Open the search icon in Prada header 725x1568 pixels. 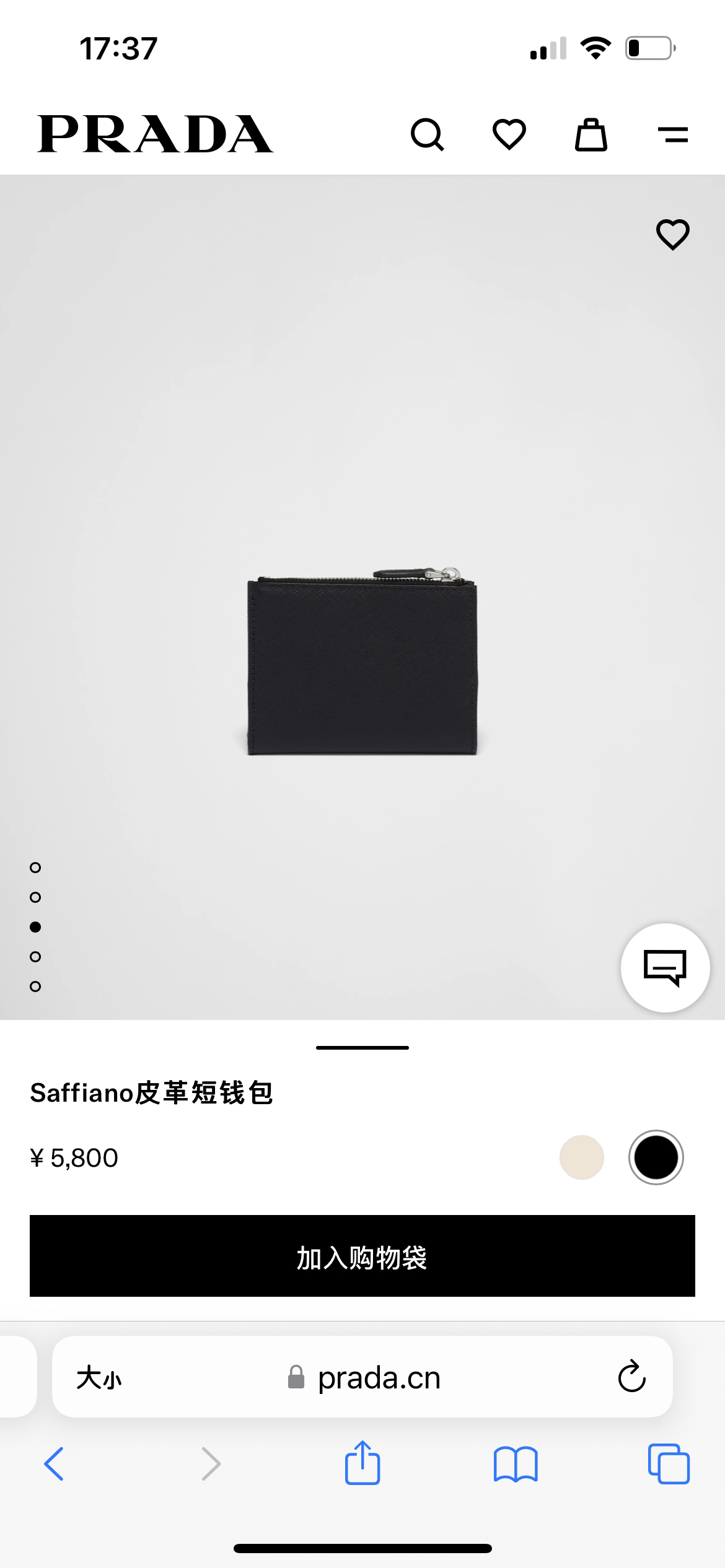(427, 134)
